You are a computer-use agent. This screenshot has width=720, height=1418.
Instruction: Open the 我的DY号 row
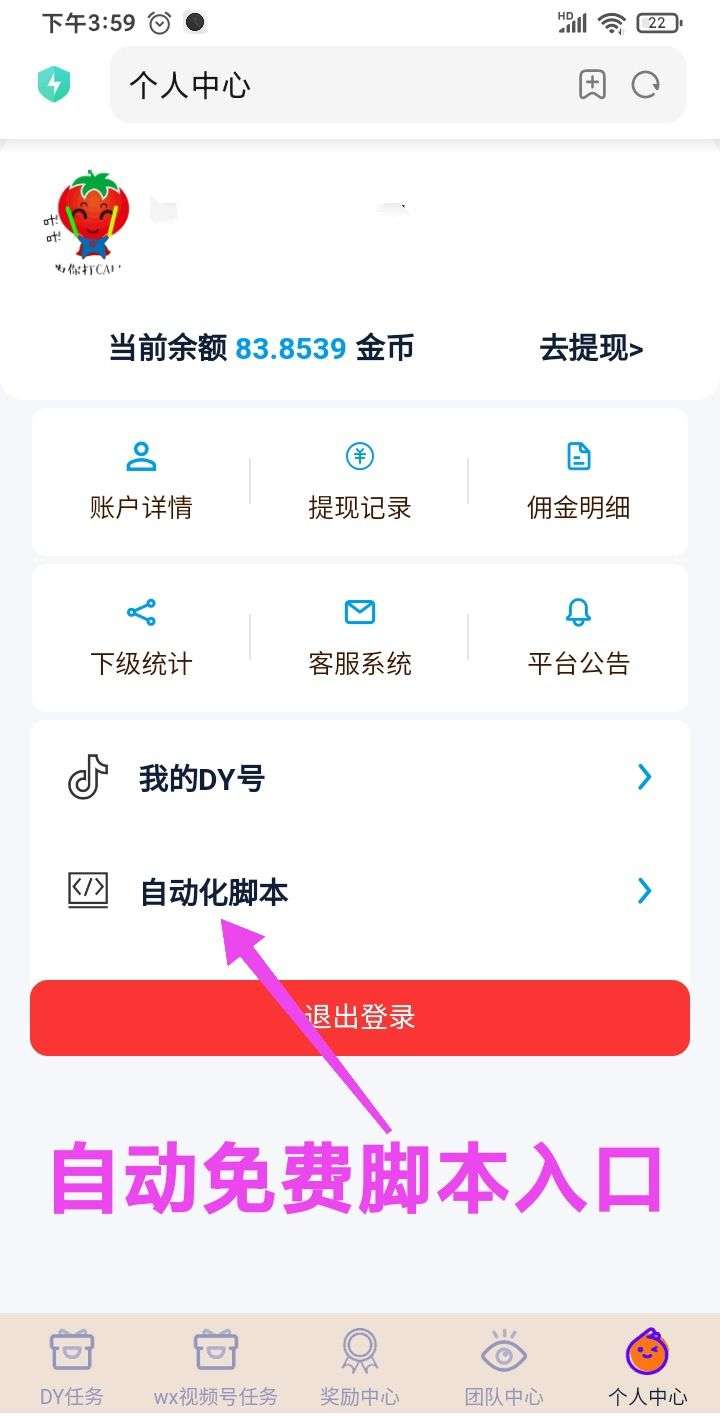[360, 778]
